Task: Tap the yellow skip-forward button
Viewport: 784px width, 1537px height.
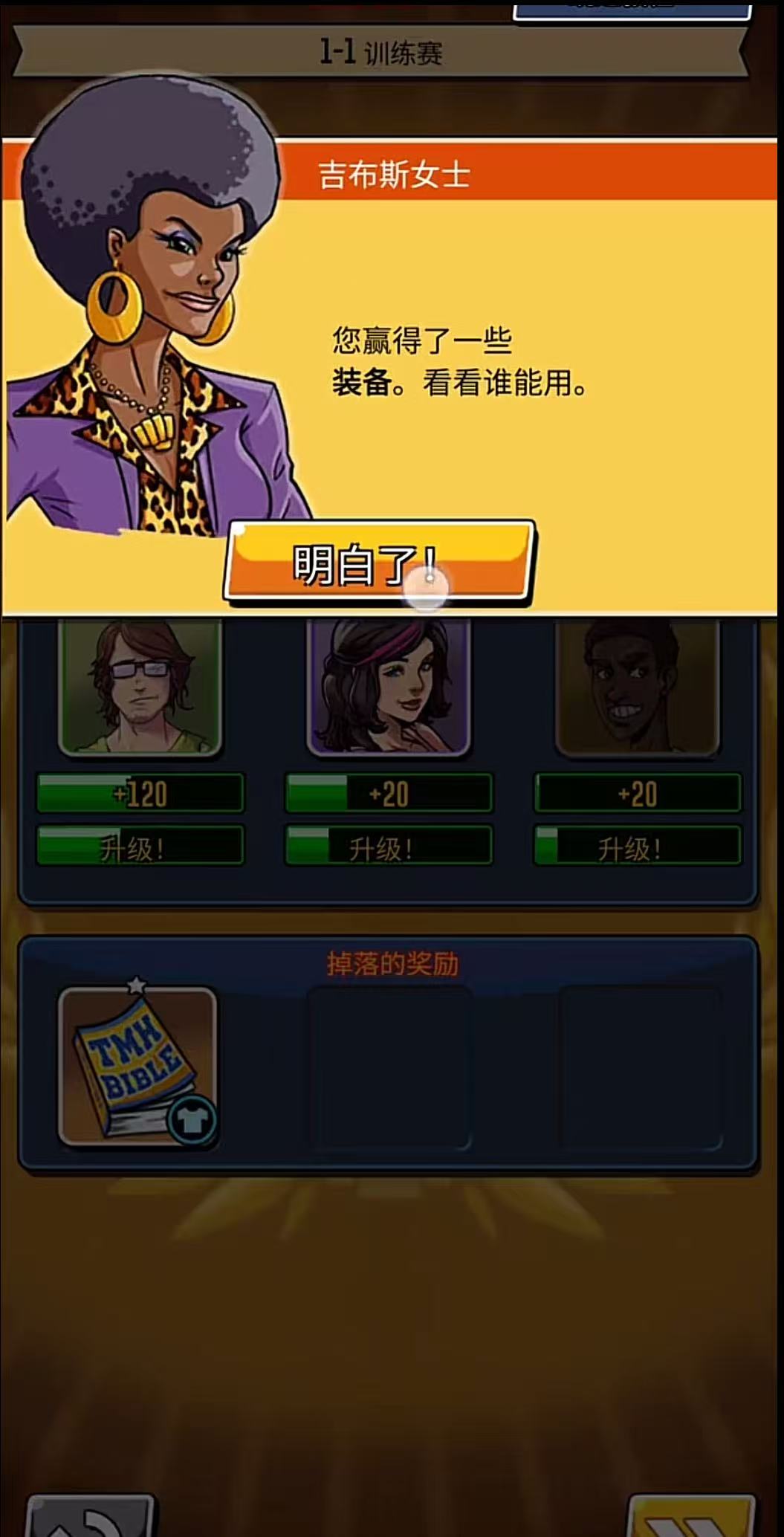Action: coord(690,1516)
